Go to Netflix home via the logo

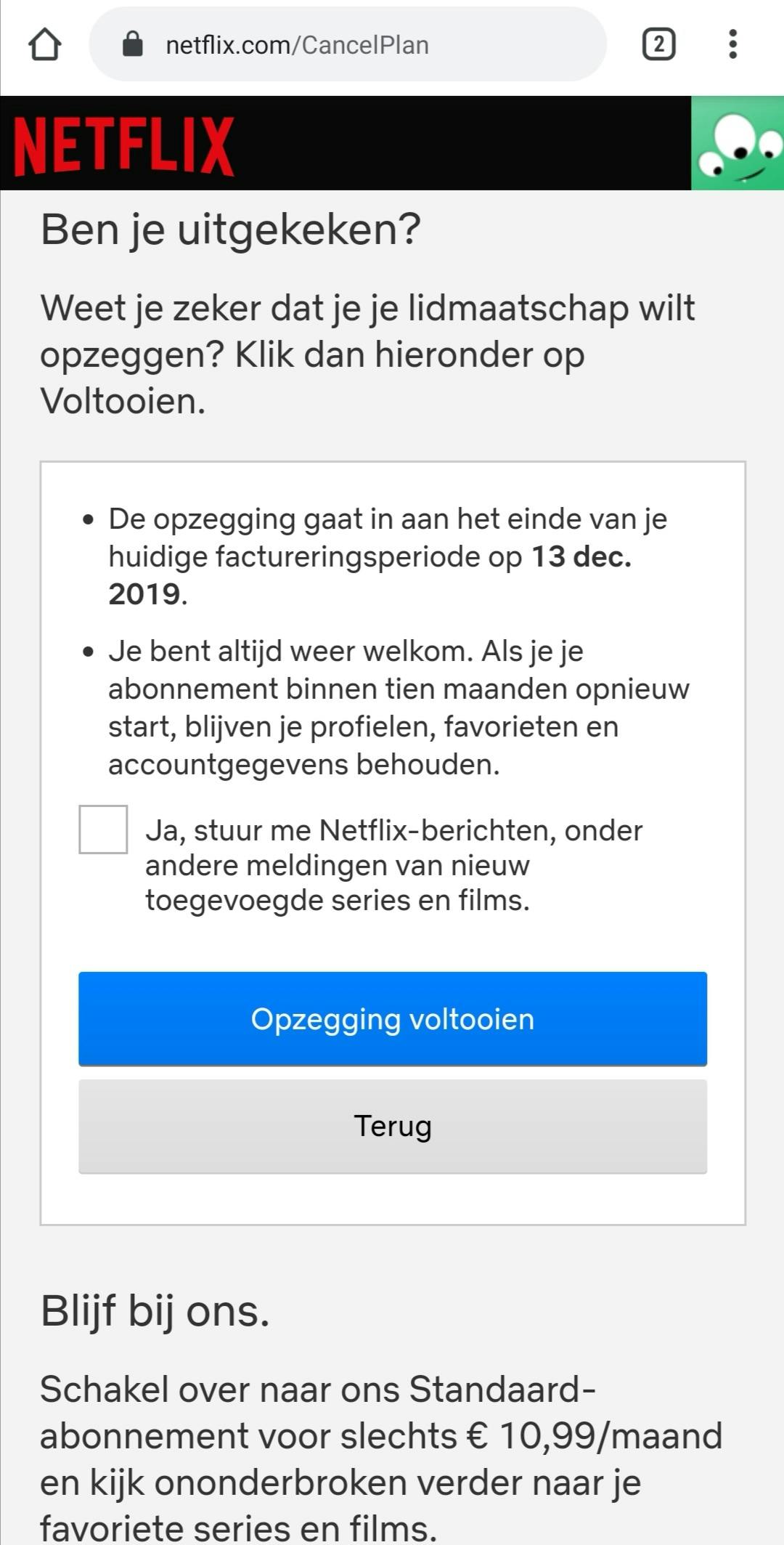(124, 145)
